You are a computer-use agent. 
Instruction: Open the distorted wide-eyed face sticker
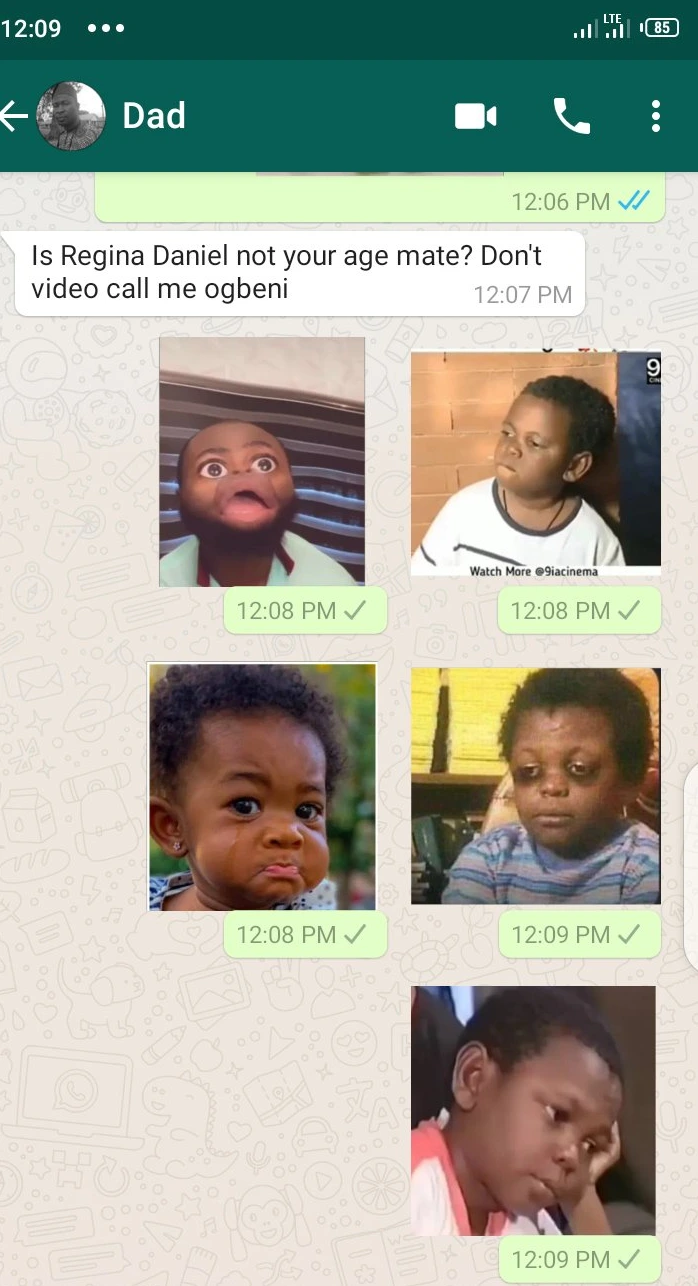(x=262, y=462)
